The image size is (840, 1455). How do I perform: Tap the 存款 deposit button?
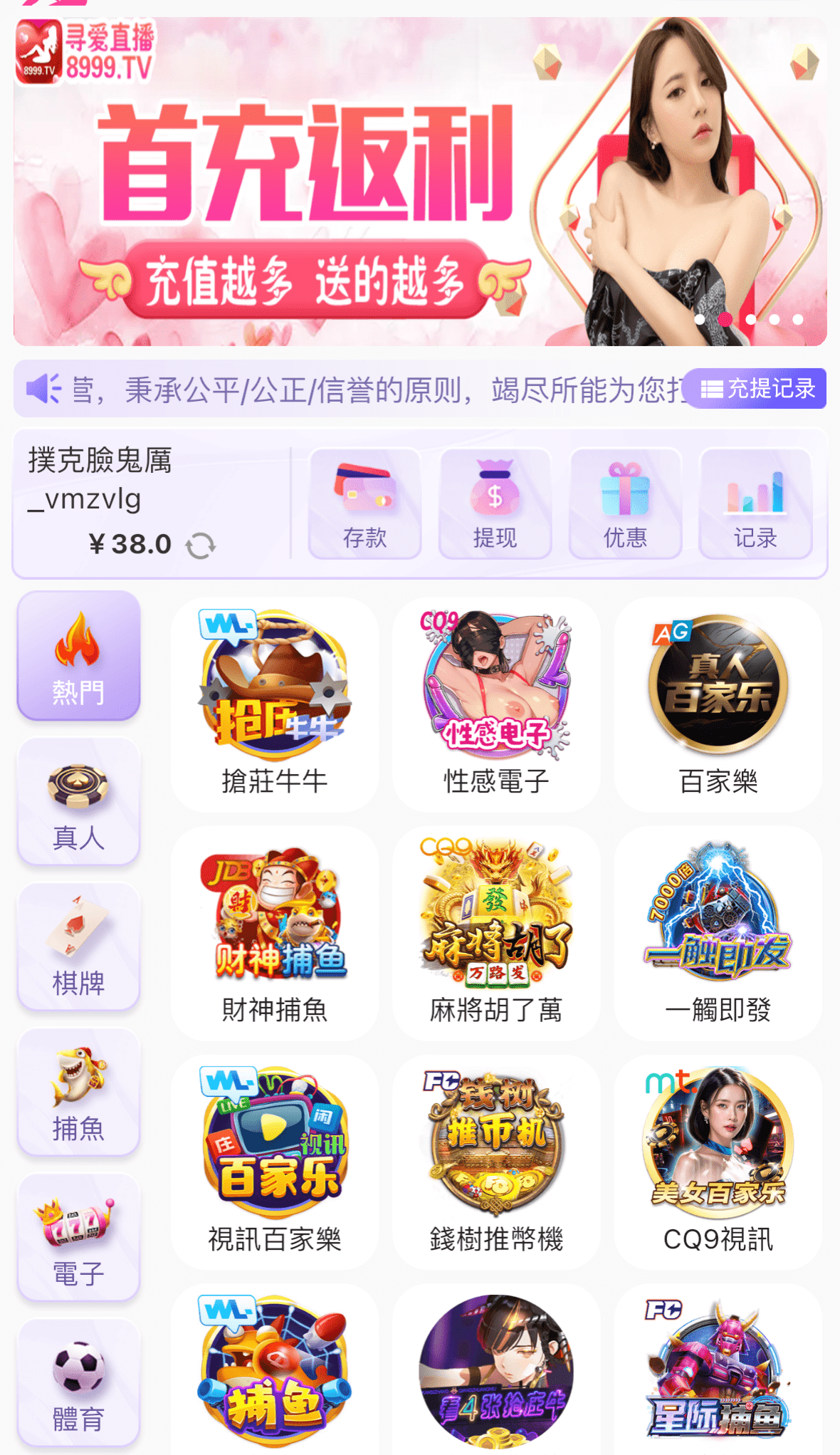[x=364, y=504]
